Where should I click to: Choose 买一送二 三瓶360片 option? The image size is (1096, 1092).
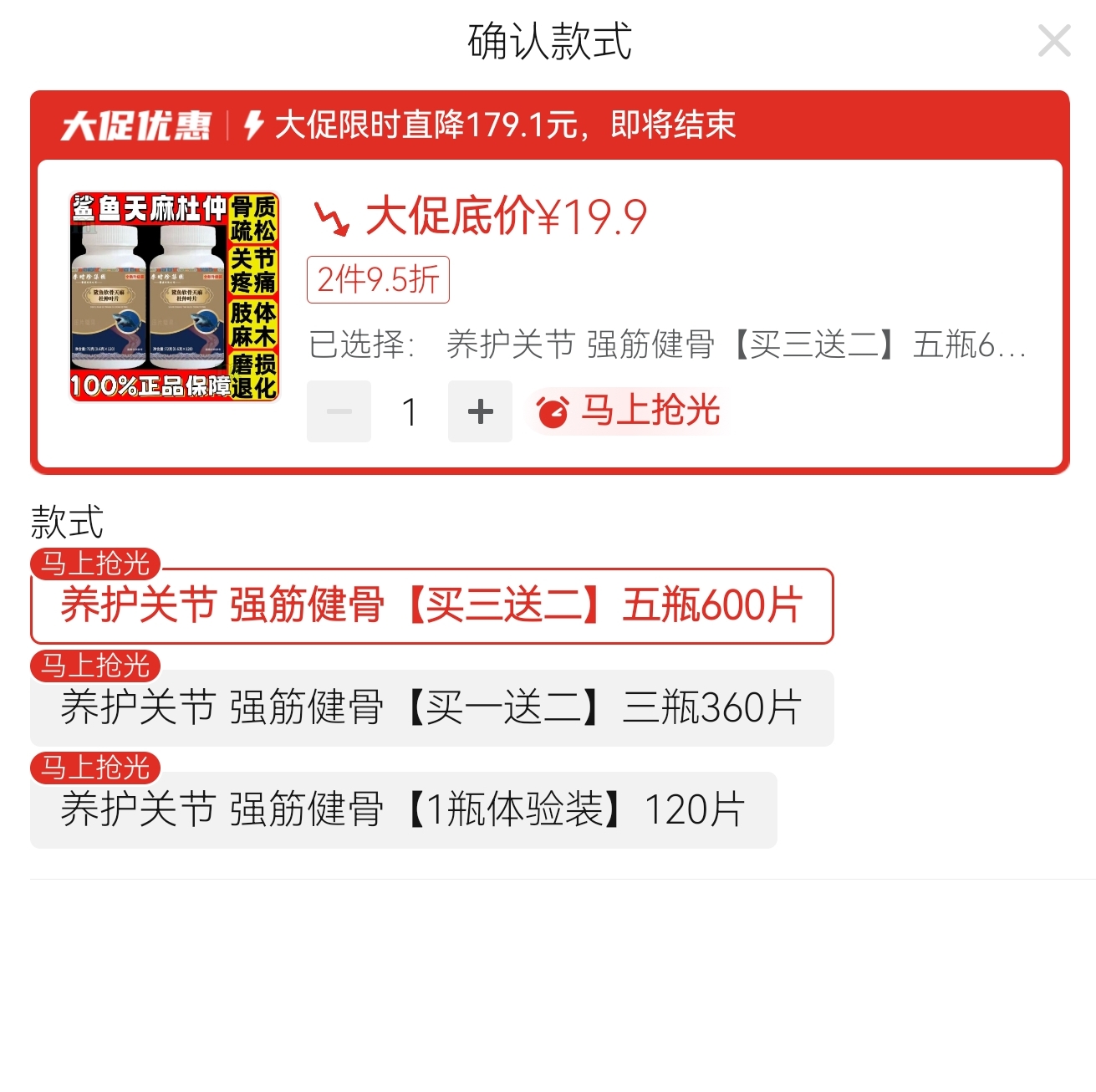tap(431, 708)
